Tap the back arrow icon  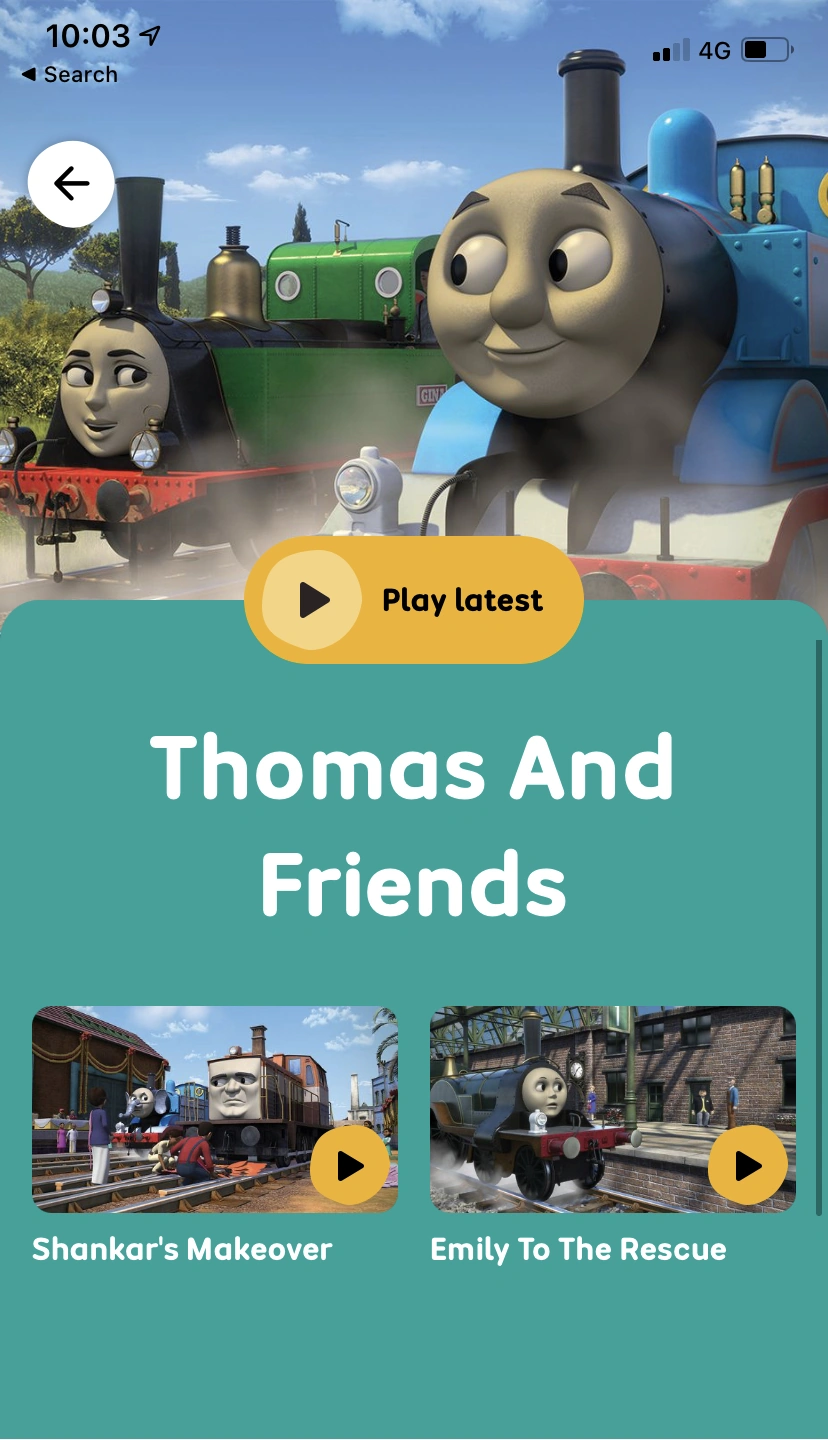pos(70,183)
